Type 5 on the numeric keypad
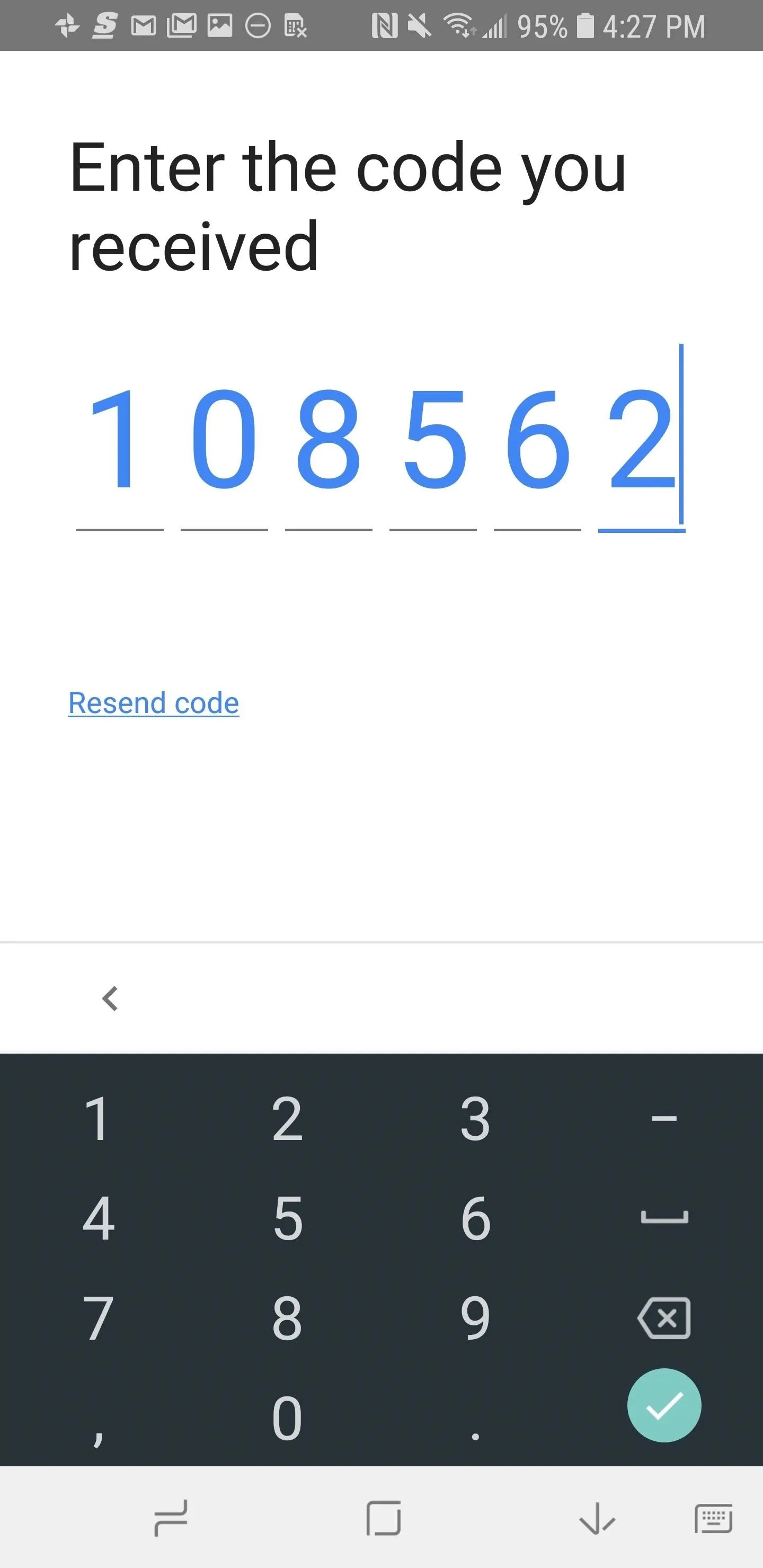 pyautogui.click(x=287, y=1218)
